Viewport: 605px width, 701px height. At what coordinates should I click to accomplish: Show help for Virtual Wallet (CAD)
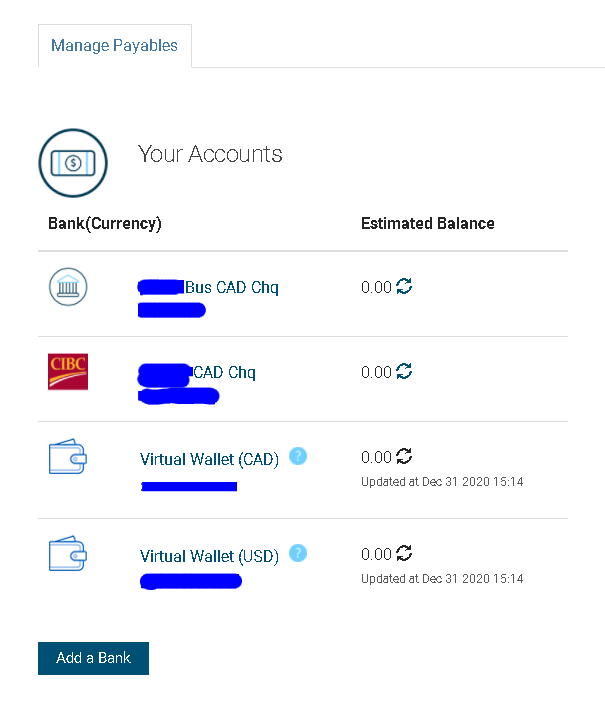[x=298, y=456]
